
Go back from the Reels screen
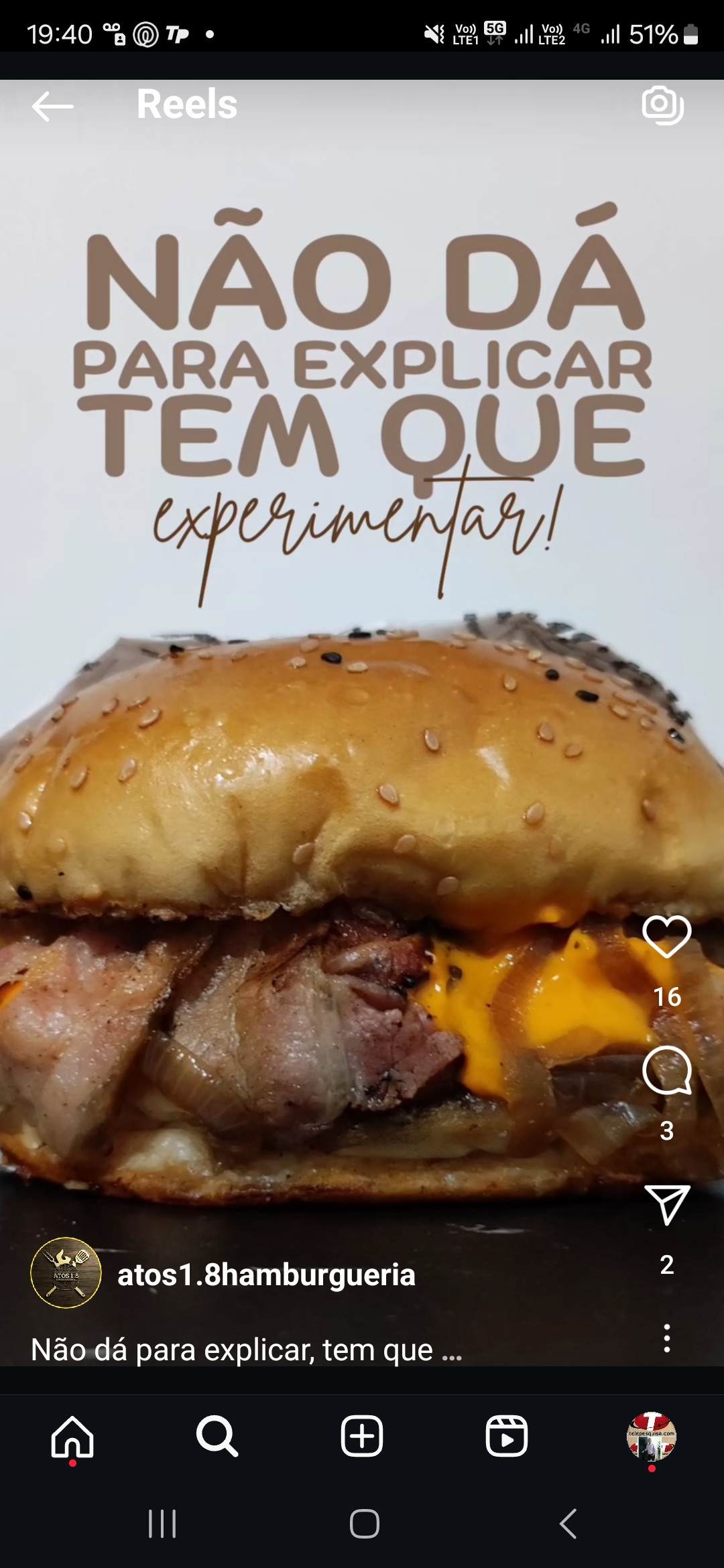(52, 106)
